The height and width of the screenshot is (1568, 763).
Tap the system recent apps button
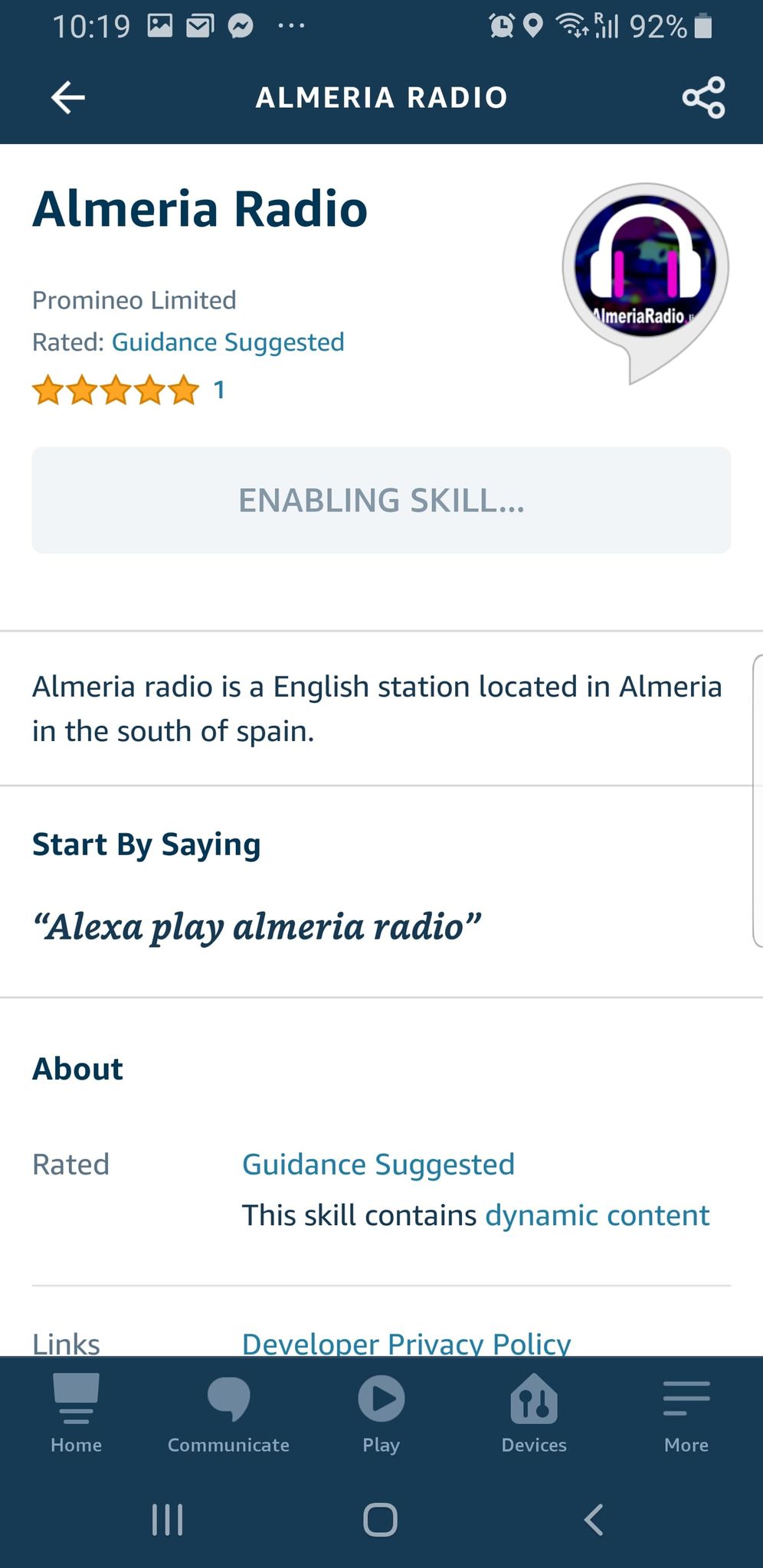click(167, 1520)
